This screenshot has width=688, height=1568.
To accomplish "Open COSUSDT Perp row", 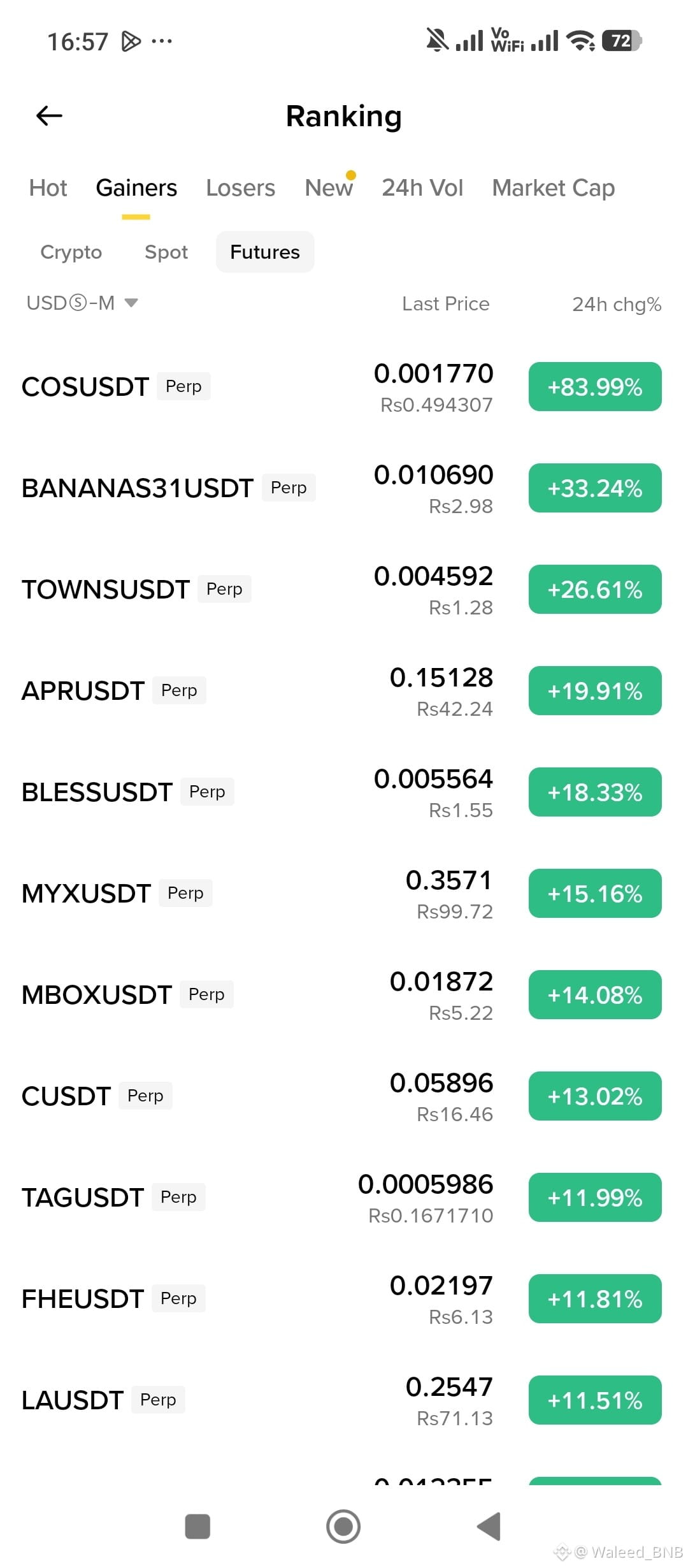I will (344, 387).
